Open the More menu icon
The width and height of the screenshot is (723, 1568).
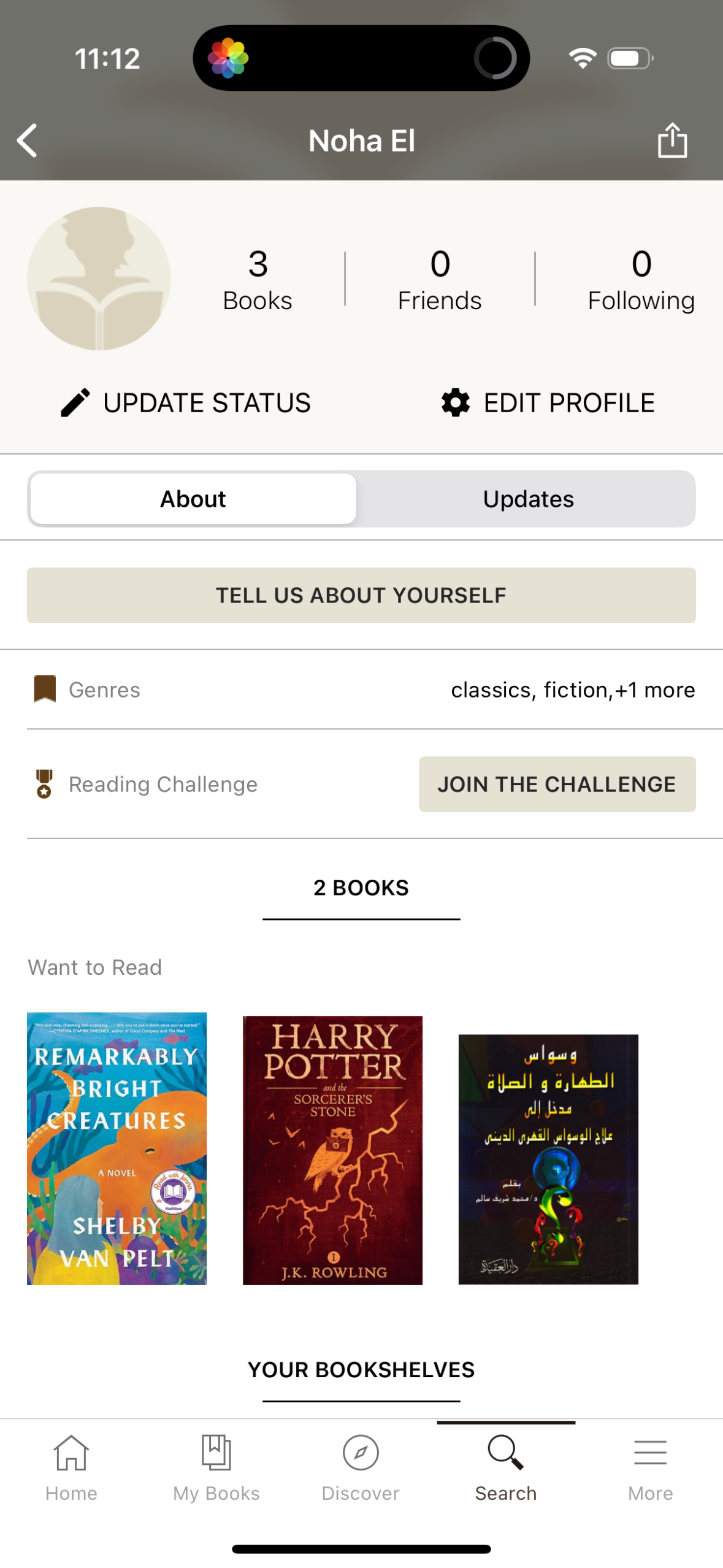point(650,1454)
